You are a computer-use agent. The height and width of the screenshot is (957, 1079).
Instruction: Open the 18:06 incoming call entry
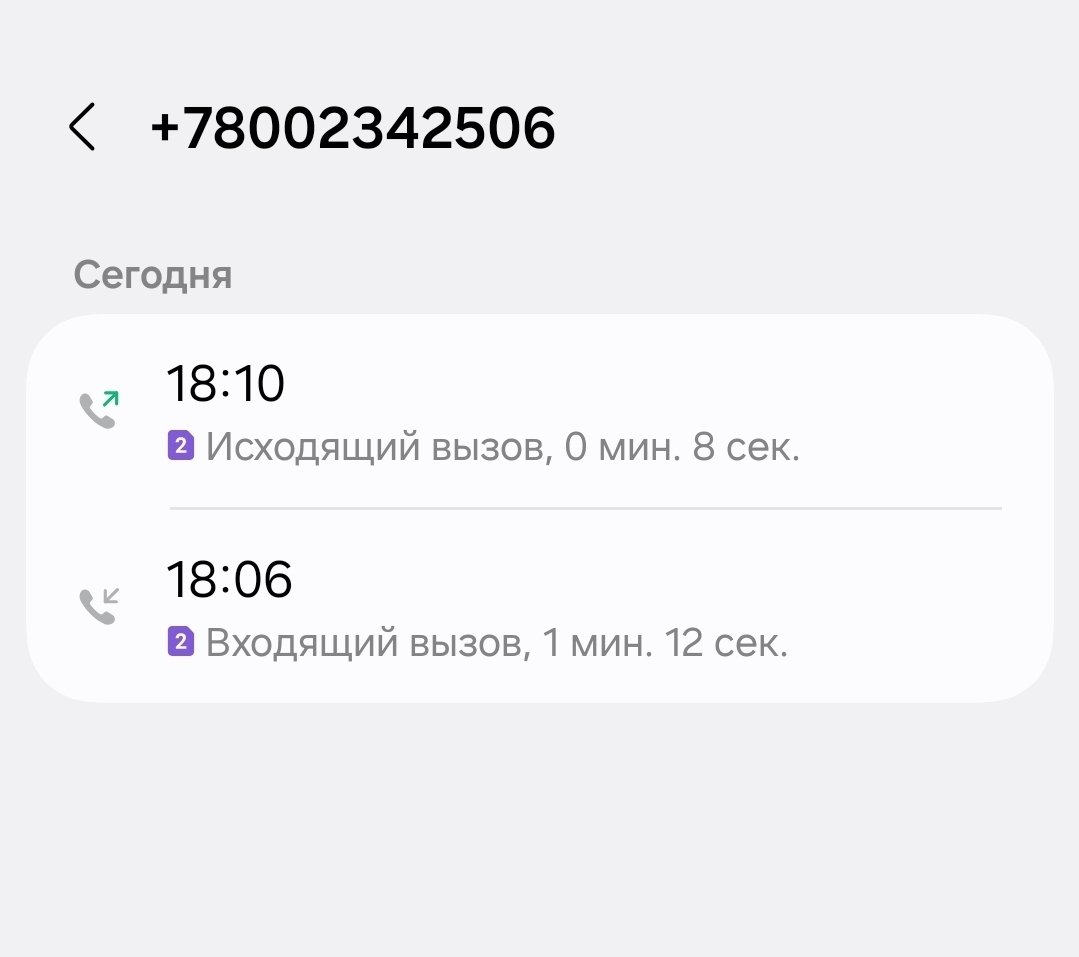pos(540,608)
